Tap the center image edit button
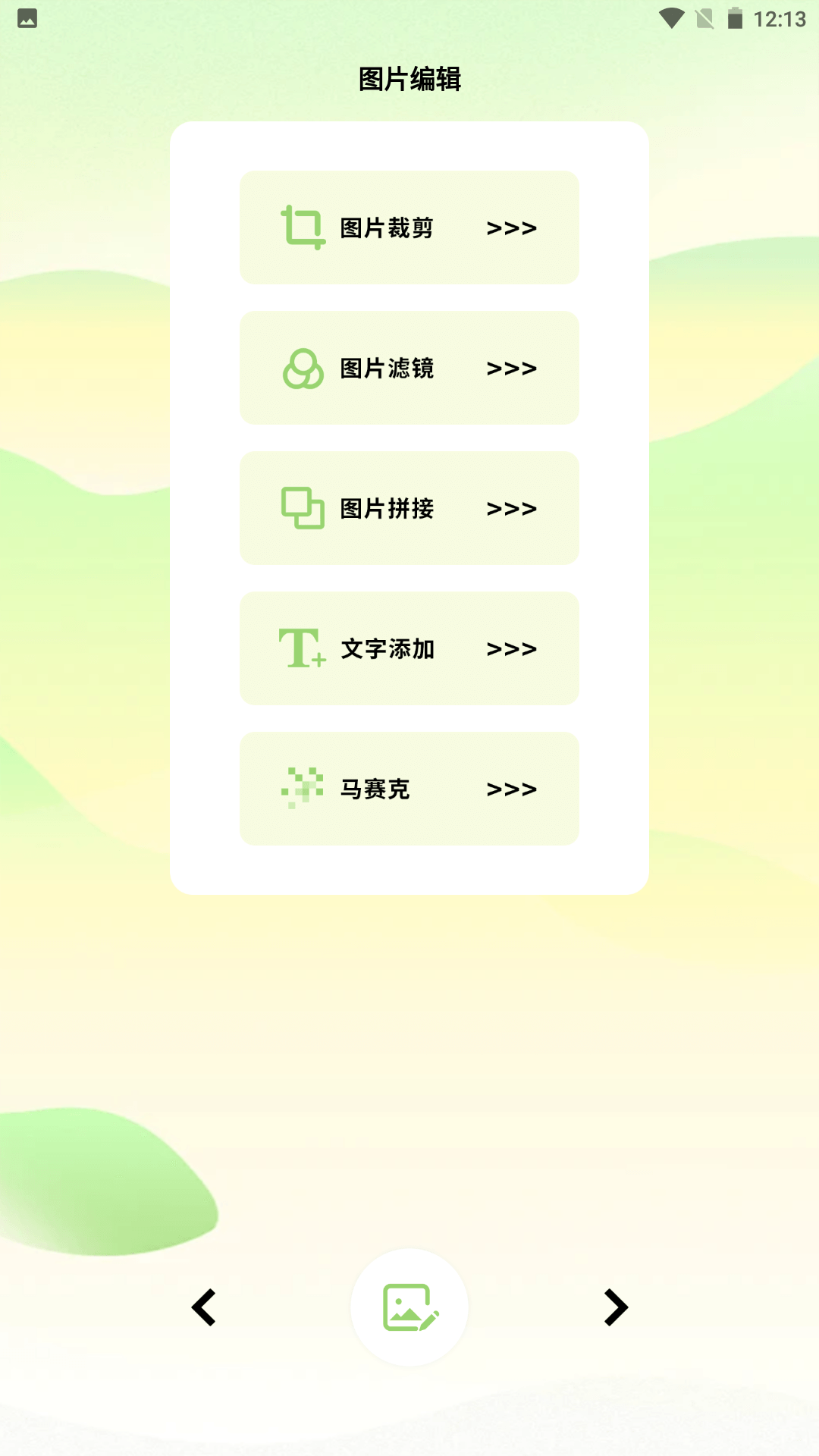 409,1307
